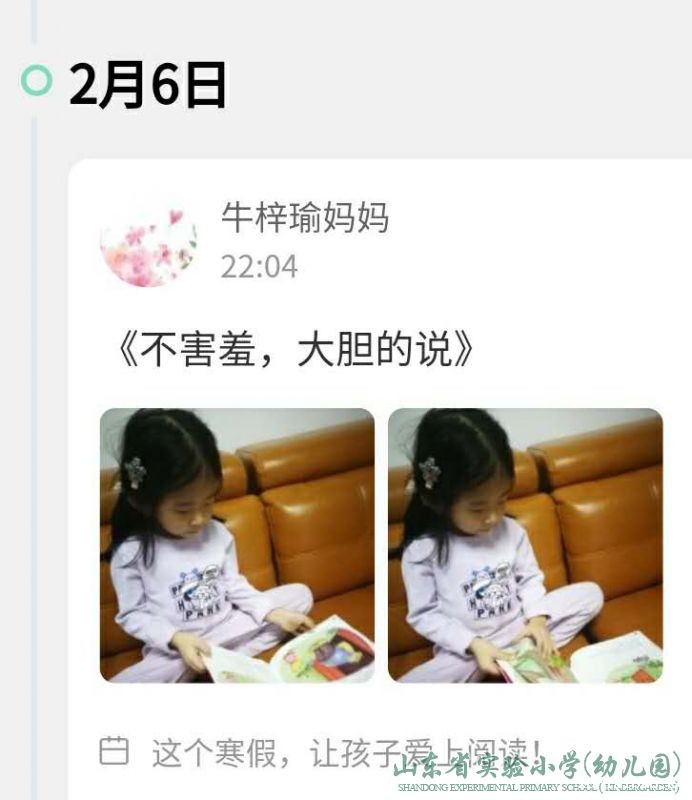The width and height of the screenshot is (692, 800).
Task: Open 牛梓瑜妈妈's profile avatar
Action: click(148, 241)
